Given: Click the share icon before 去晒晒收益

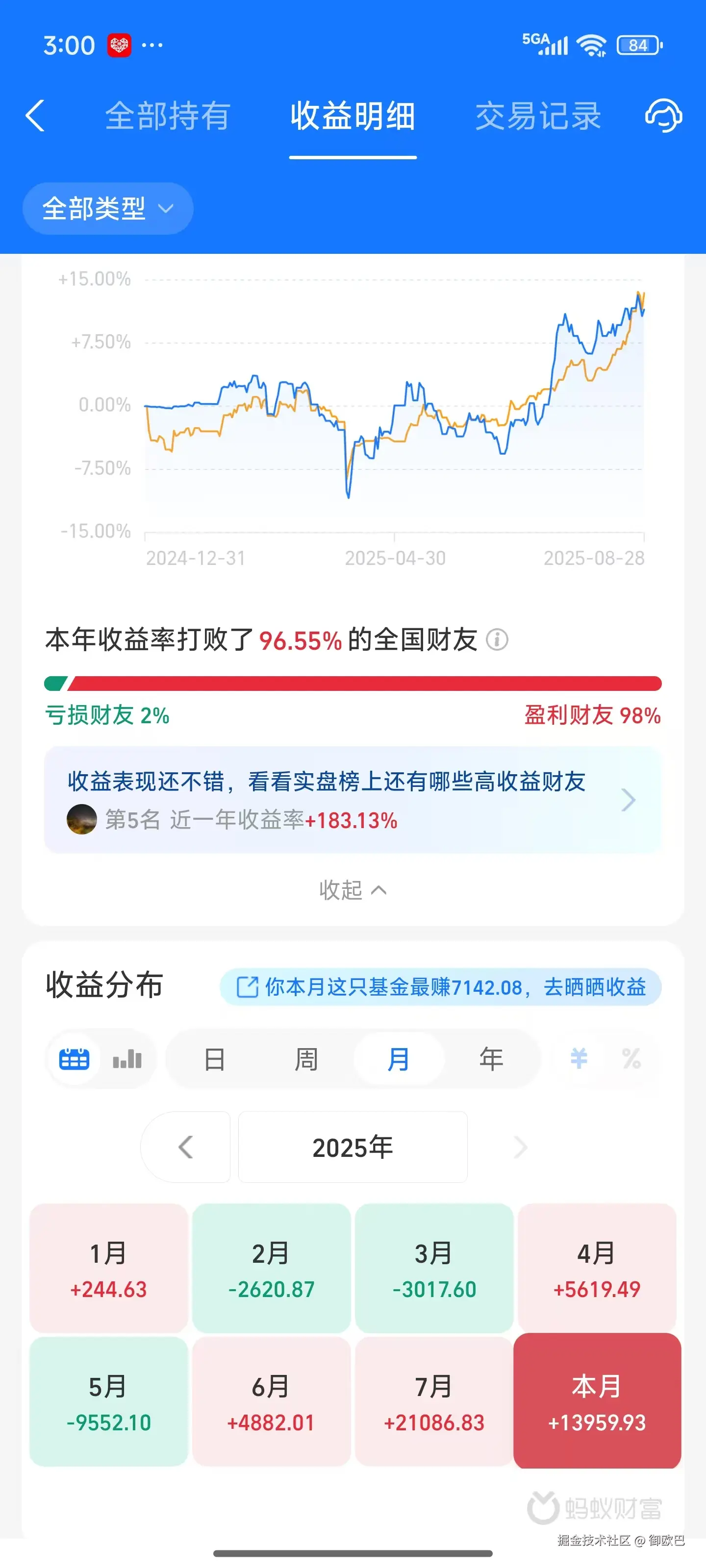Looking at the screenshot, I should [246, 987].
